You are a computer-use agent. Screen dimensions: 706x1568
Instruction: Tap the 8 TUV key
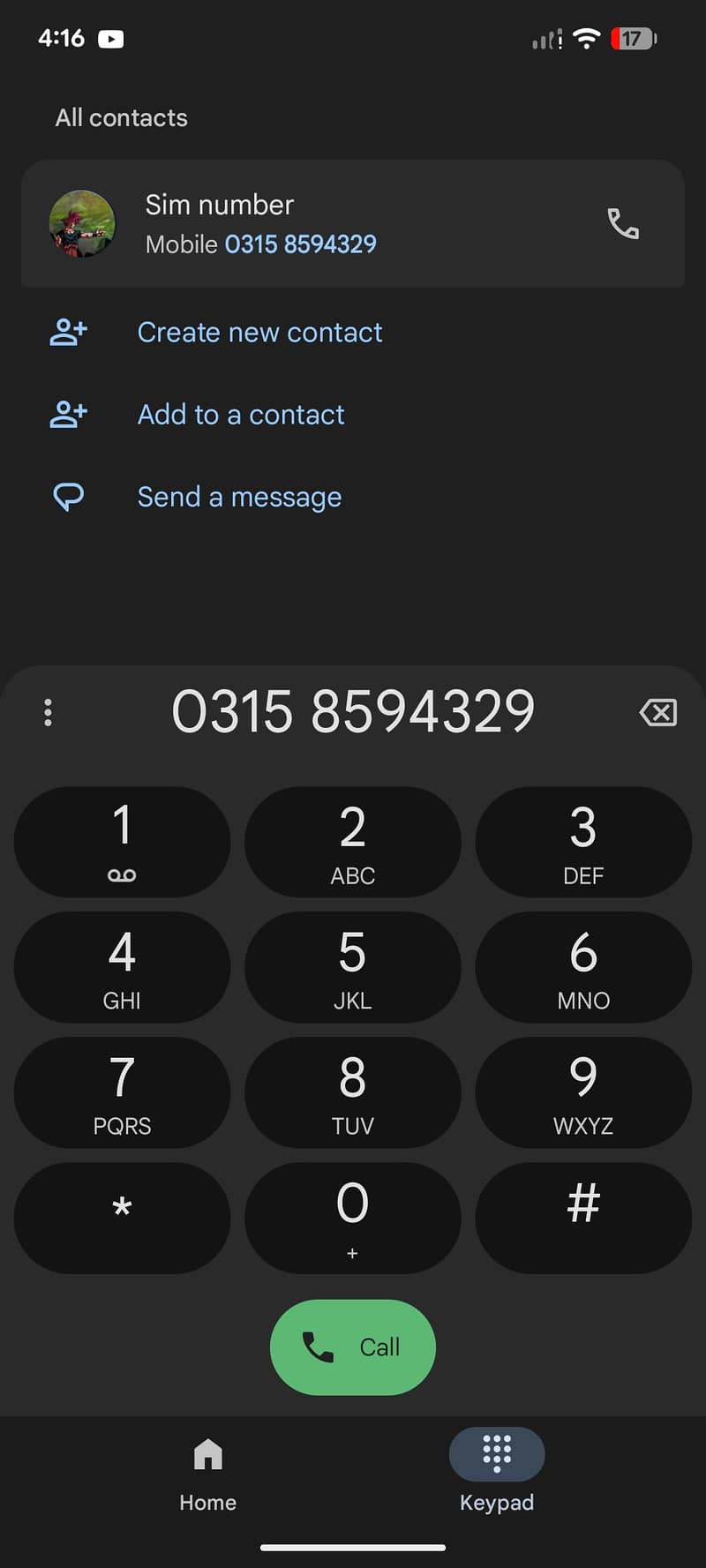[x=353, y=1092]
